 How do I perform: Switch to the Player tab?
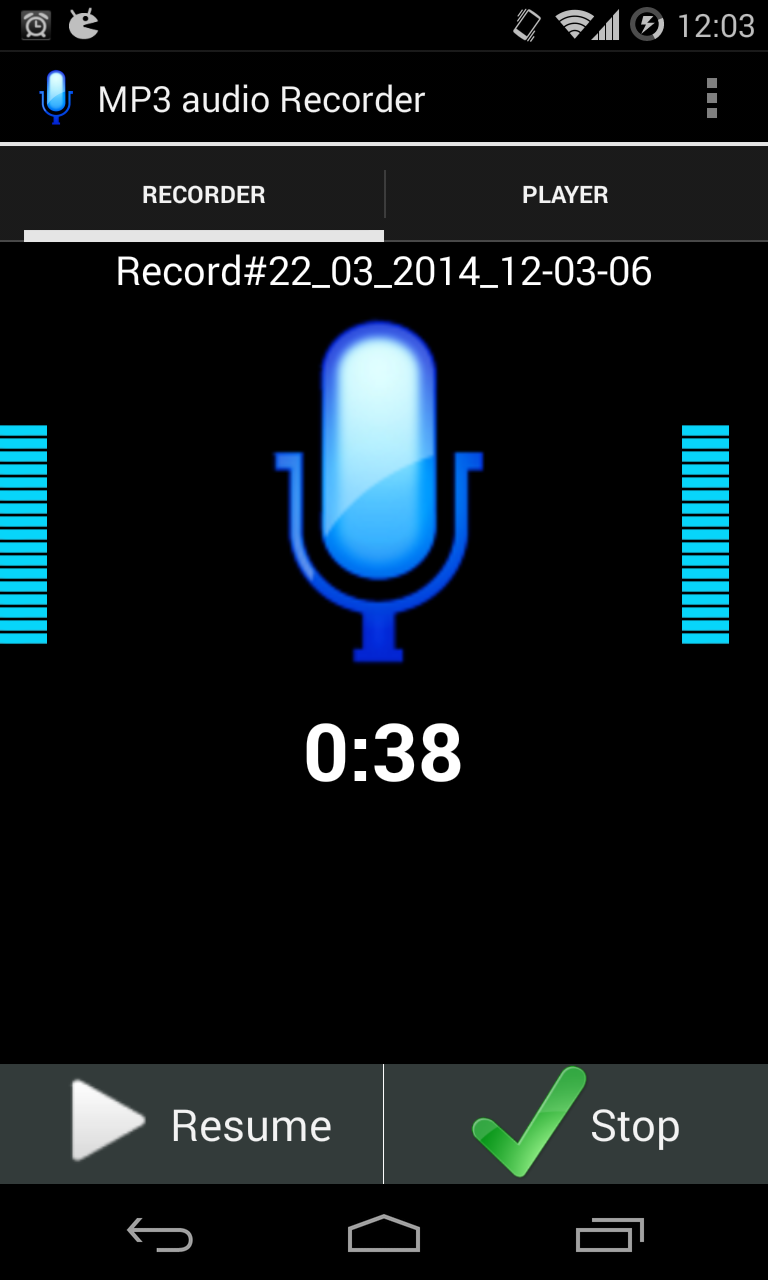(565, 195)
